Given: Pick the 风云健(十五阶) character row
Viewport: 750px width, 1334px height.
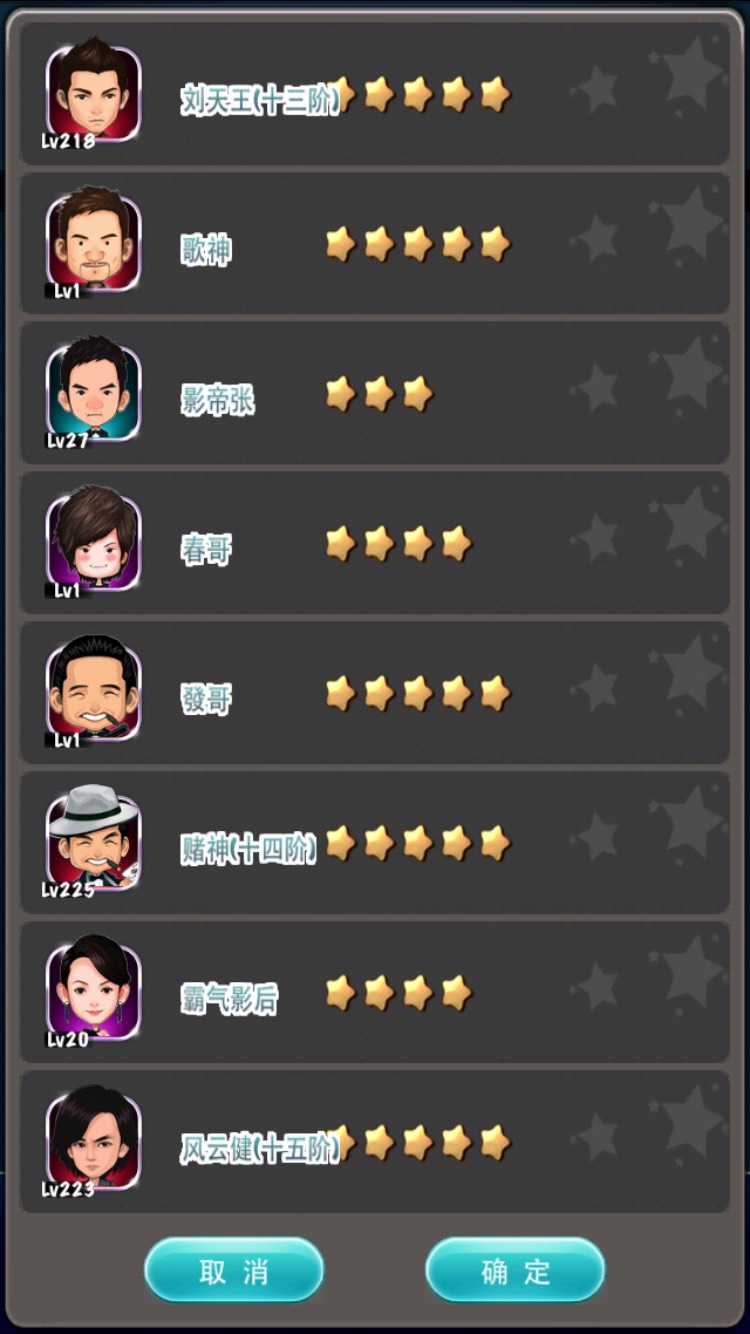Looking at the screenshot, I should 375,1143.
